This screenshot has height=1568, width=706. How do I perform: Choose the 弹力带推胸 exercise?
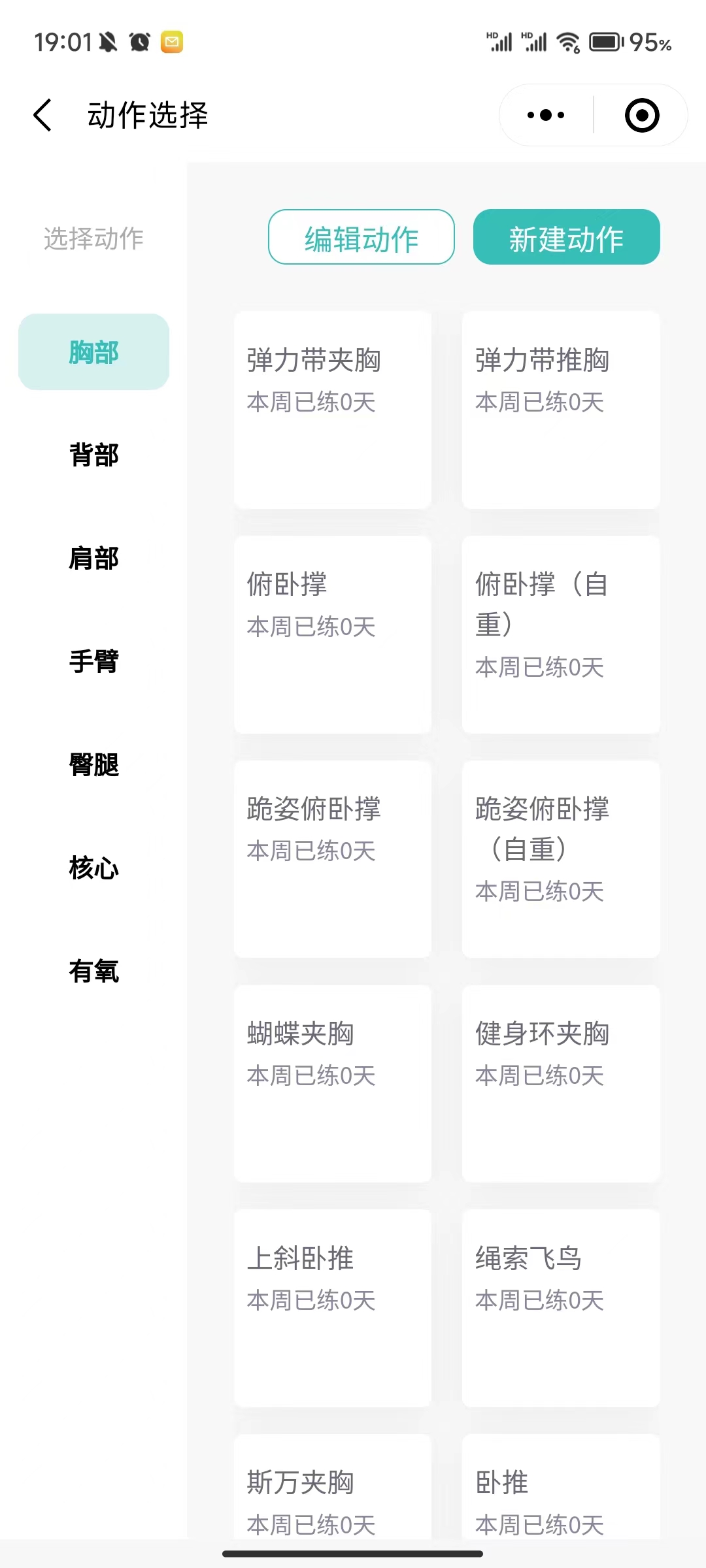[560, 410]
